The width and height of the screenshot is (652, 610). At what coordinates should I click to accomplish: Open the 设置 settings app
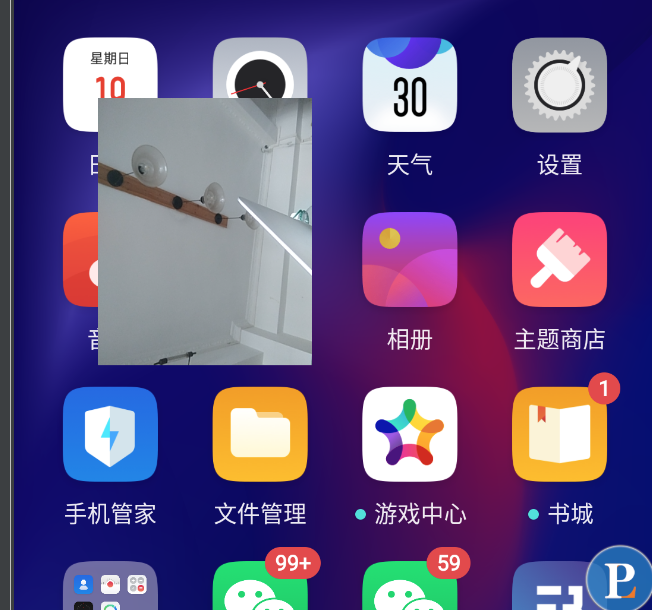[560, 85]
